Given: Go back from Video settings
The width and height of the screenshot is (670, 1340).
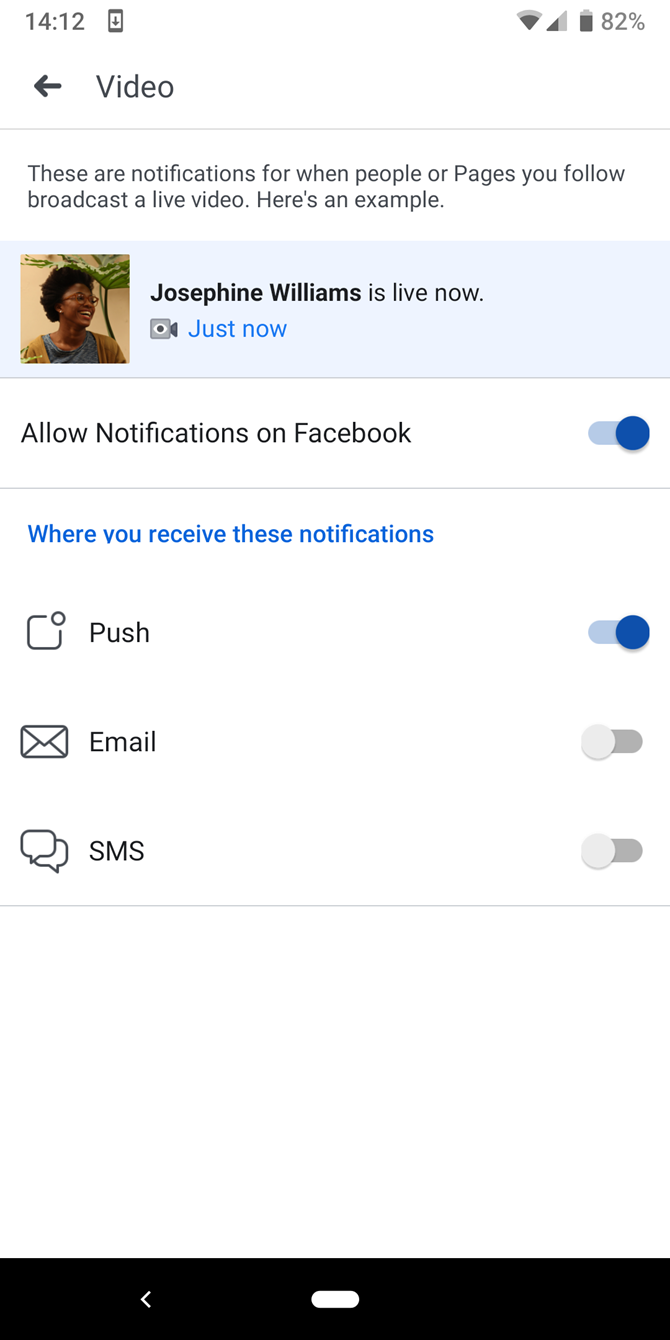Looking at the screenshot, I should click(x=47, y=87).
